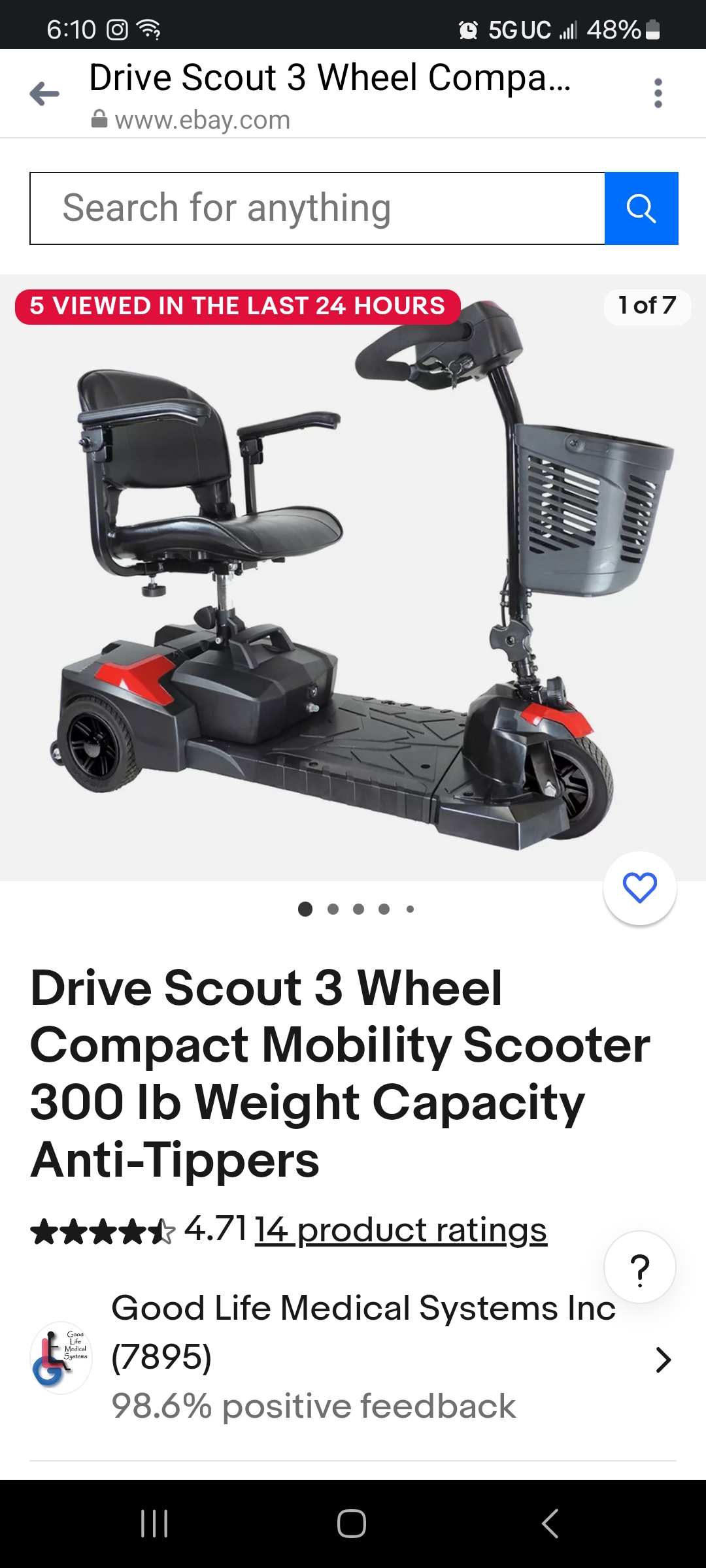Open Good Life Medical Systems Inc seller page
Screen dimensions: 706x1568
pos(363,1357)
